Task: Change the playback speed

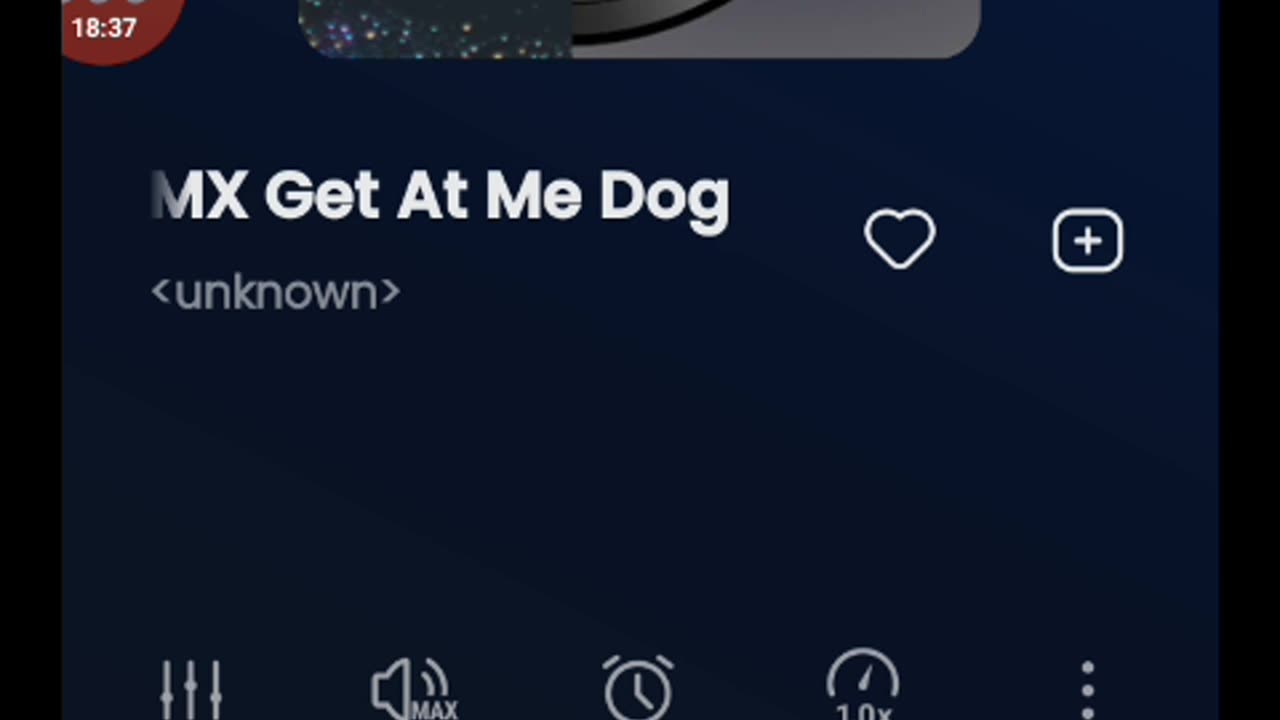Action: 862,687
